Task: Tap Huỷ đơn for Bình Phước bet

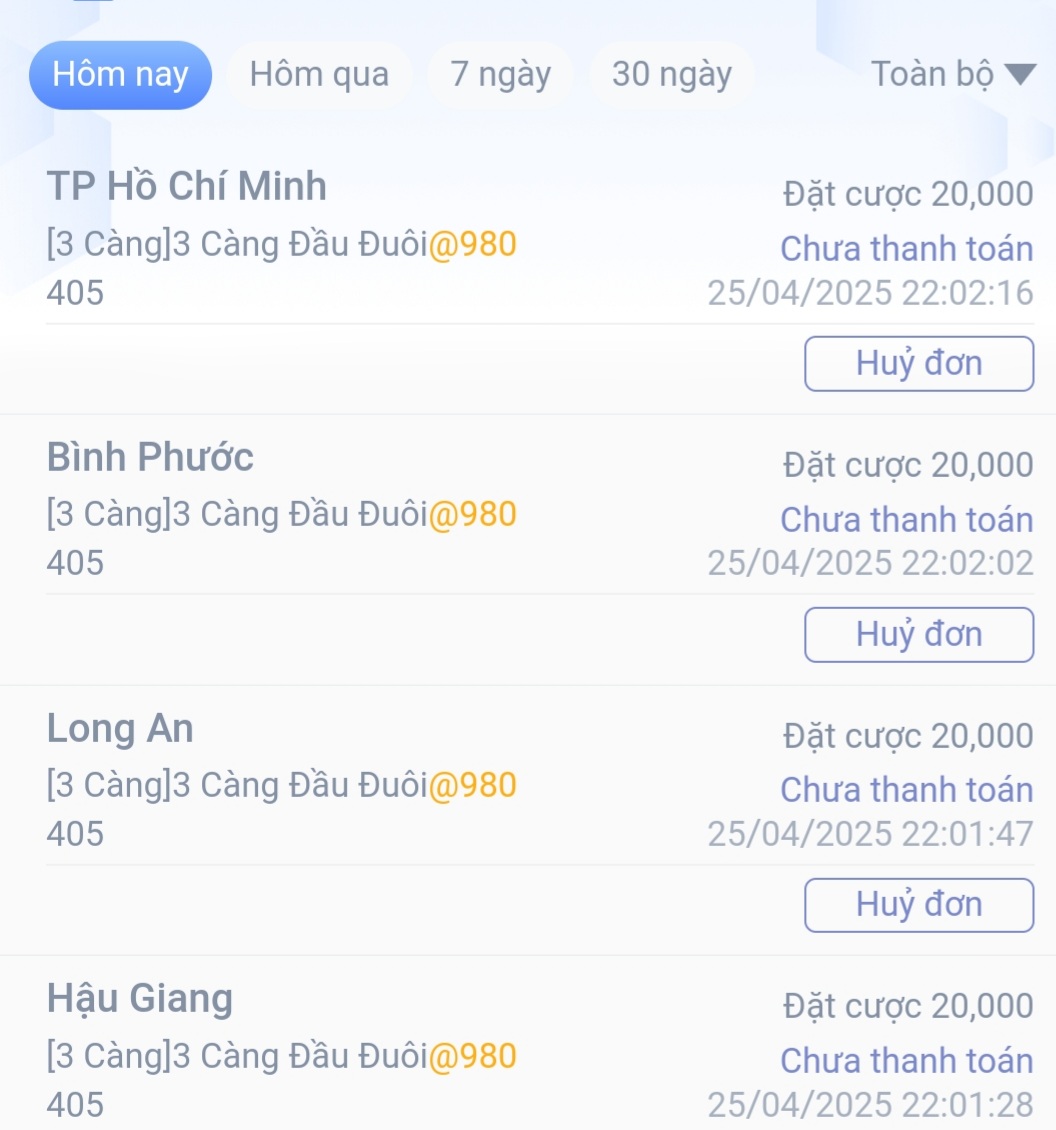Action: [919, 634]
